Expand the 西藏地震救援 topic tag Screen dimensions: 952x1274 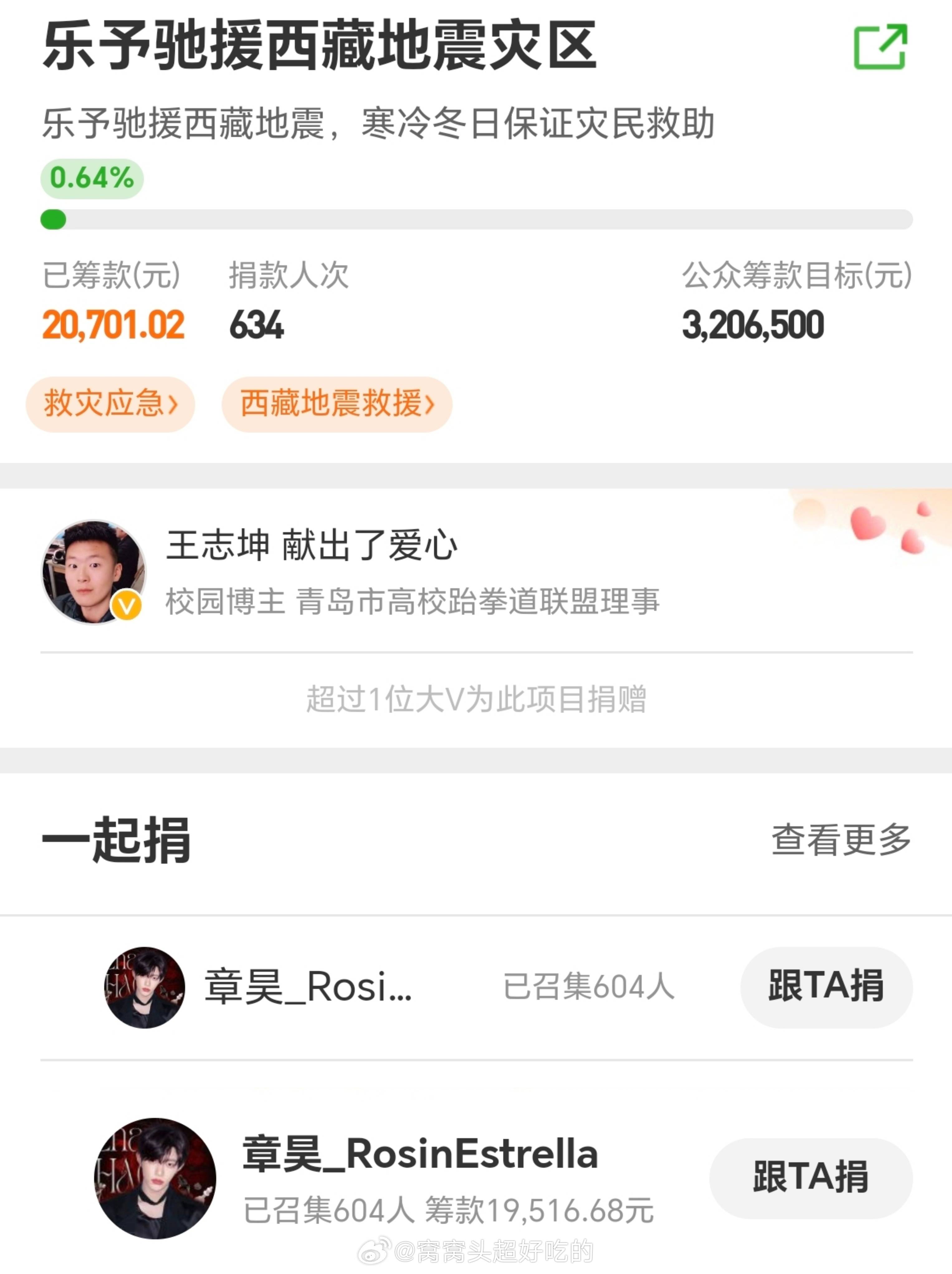click(337, 404)
